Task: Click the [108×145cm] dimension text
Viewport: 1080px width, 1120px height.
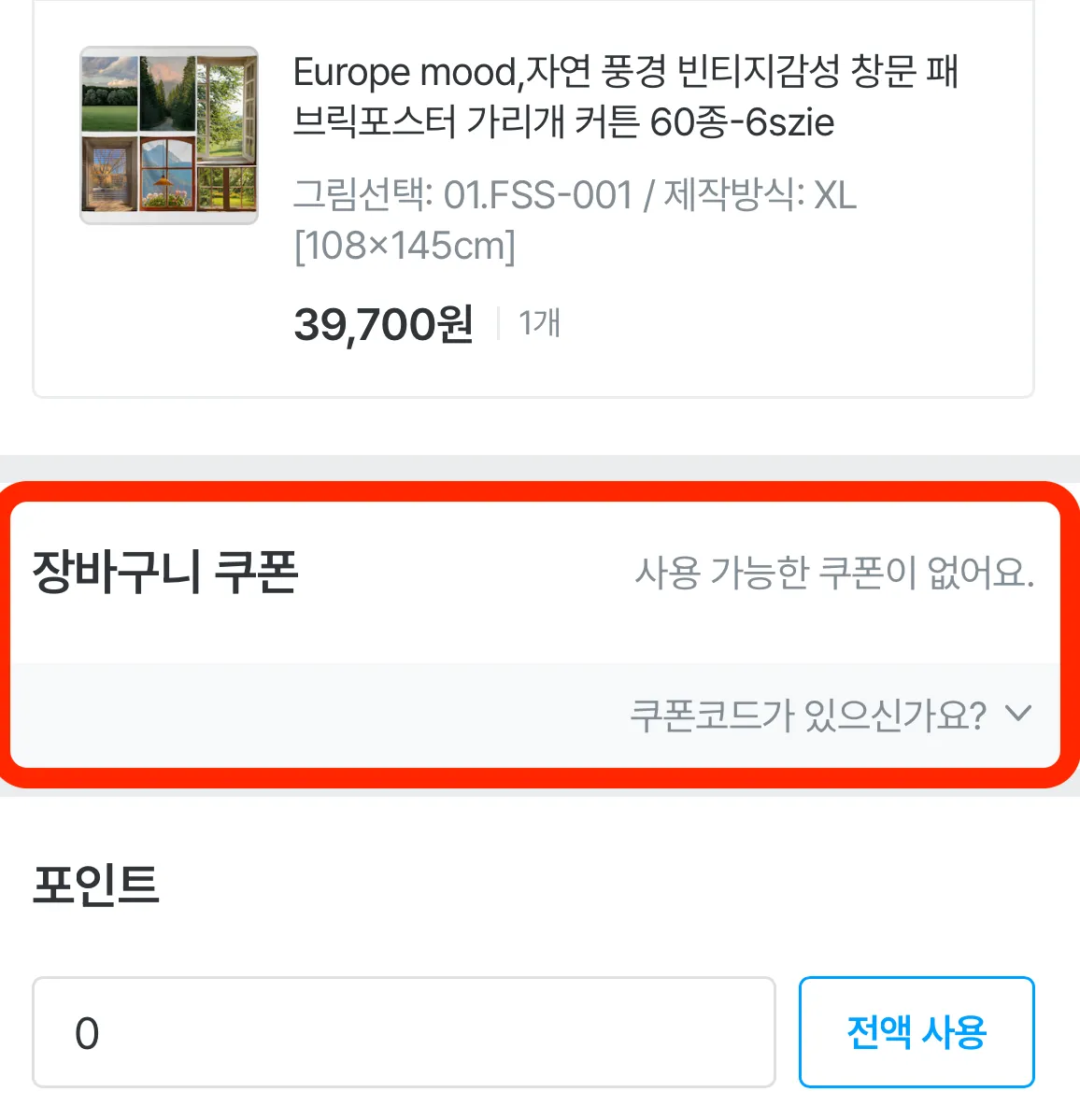Action: pyautogui.click(x=405, y=247)
